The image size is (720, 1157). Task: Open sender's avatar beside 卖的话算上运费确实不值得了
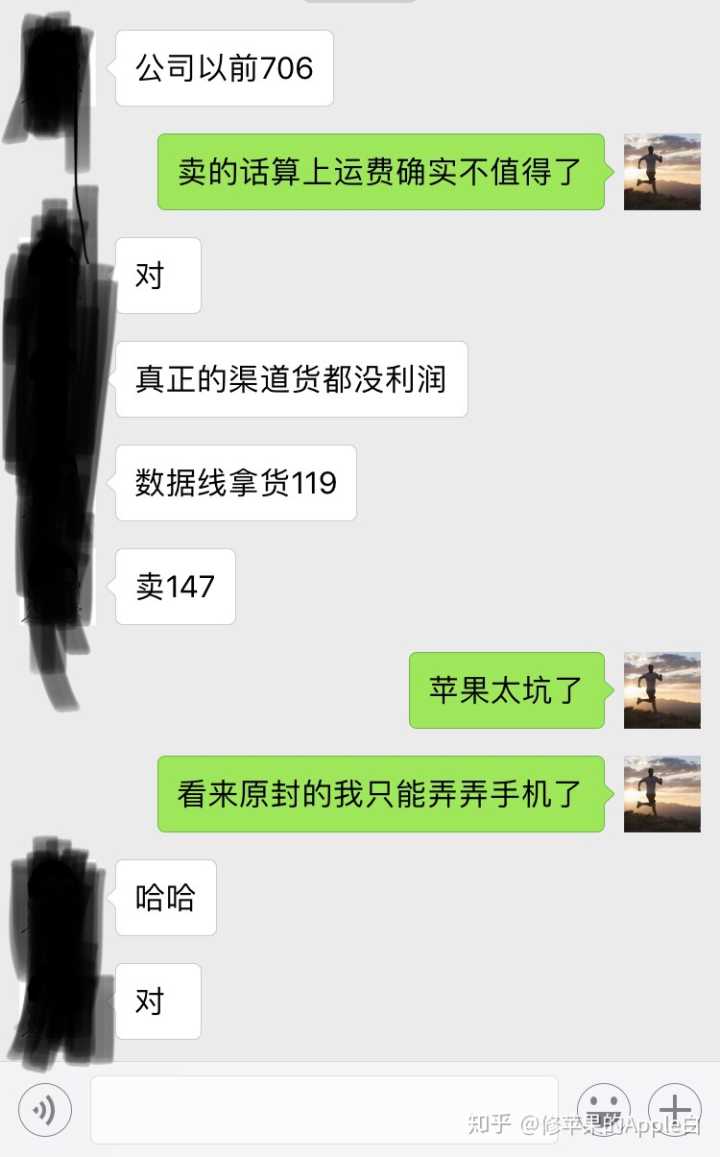click(x=662, y=172)
